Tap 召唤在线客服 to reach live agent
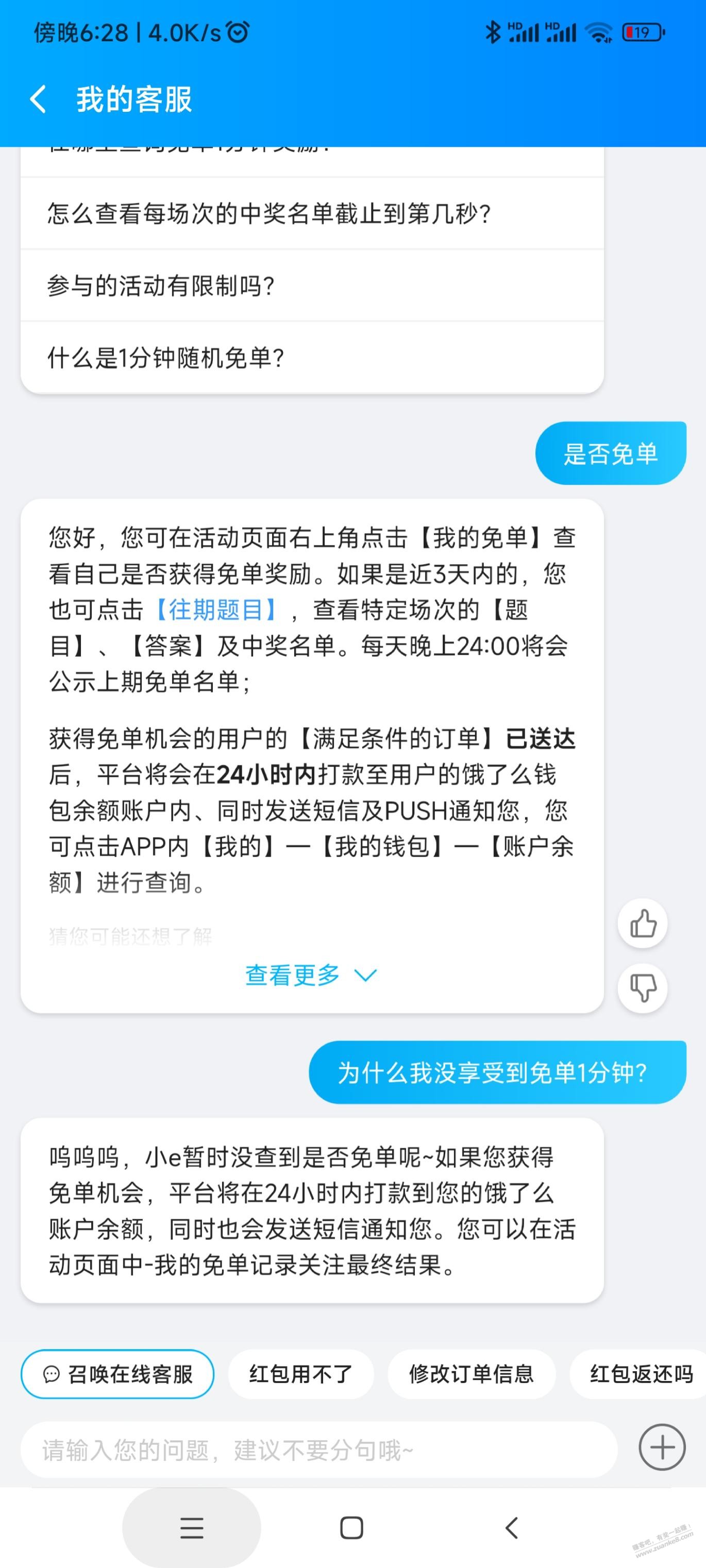This screenshot has width=706, height=1568. (117, 1374)
